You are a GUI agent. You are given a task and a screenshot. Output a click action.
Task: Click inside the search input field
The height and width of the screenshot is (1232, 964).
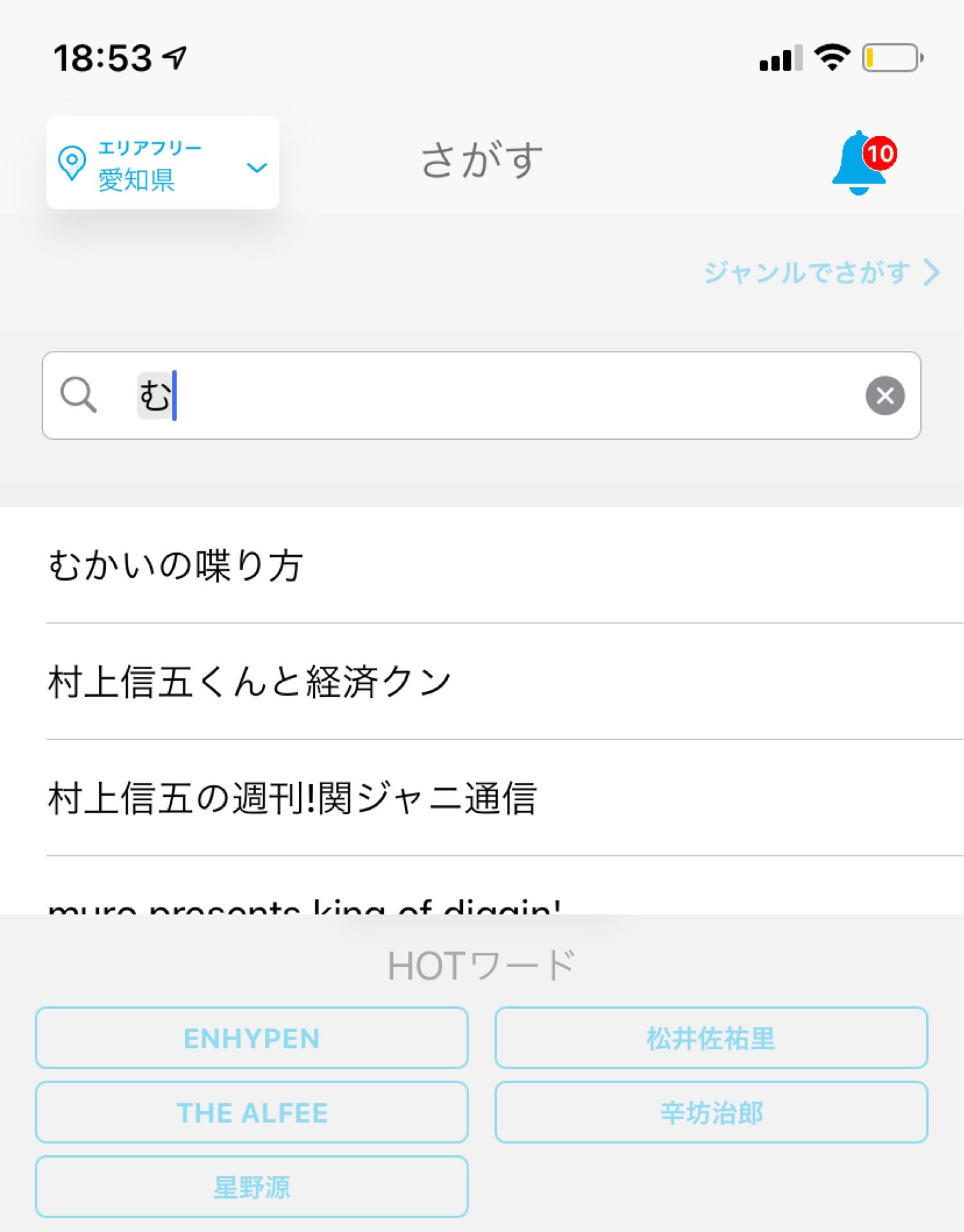(x=449, y=394)
